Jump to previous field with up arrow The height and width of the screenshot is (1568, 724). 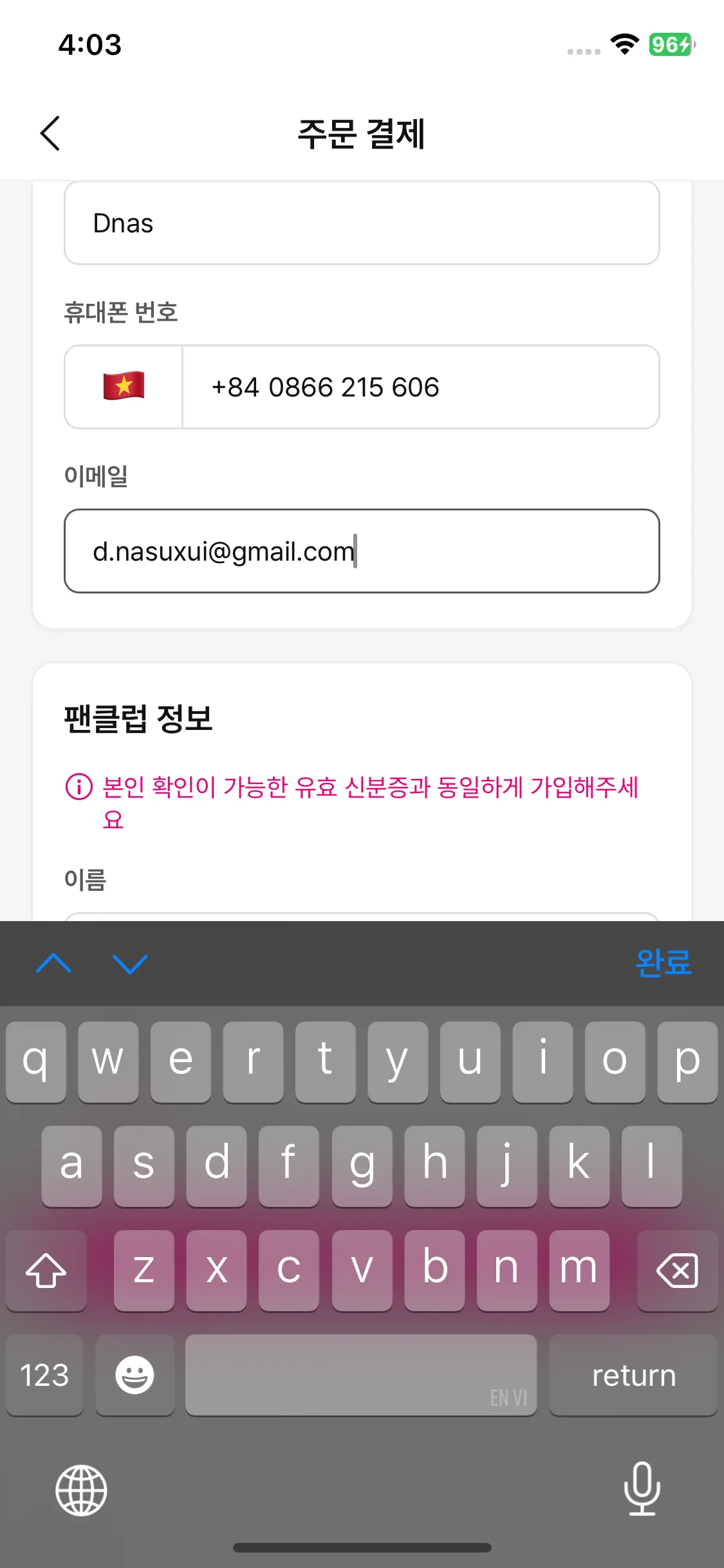pyautogui.click(x=54, y=964)
